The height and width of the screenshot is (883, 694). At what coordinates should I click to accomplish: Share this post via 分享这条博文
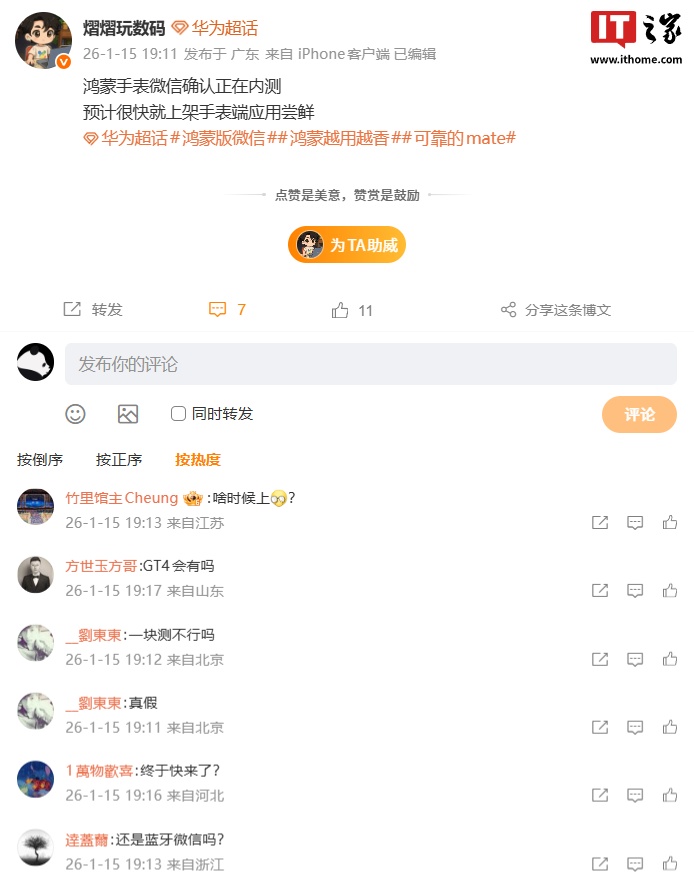(556, 310)
